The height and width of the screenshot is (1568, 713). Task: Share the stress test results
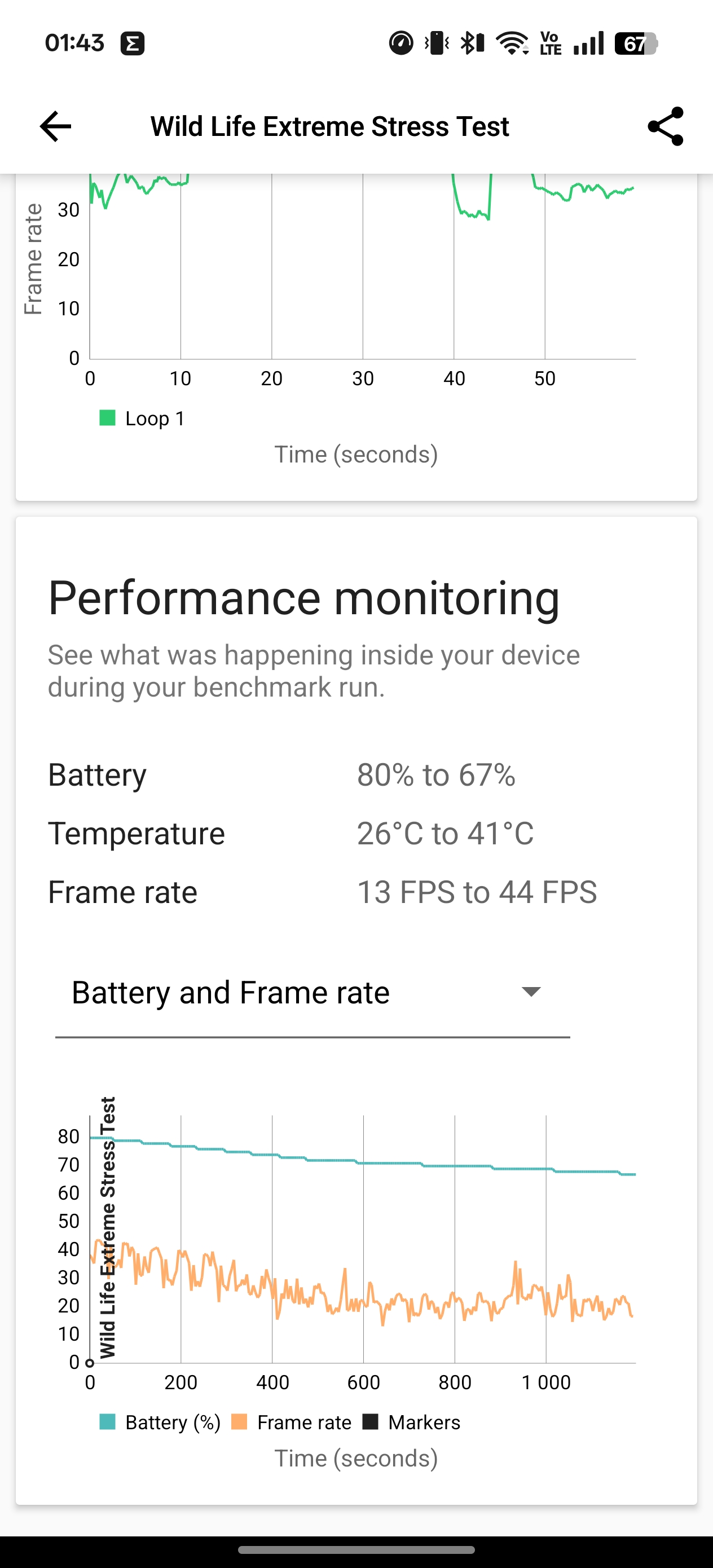point(666,126)
